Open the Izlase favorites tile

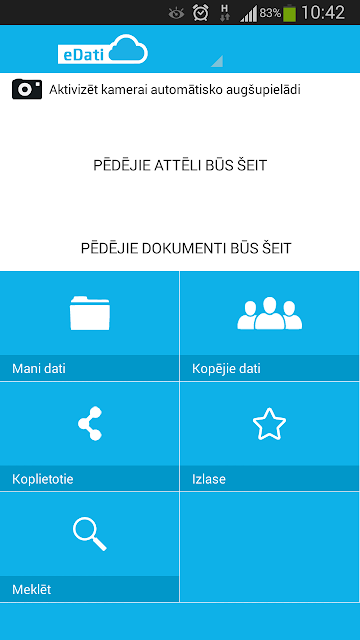coord(269,437)
